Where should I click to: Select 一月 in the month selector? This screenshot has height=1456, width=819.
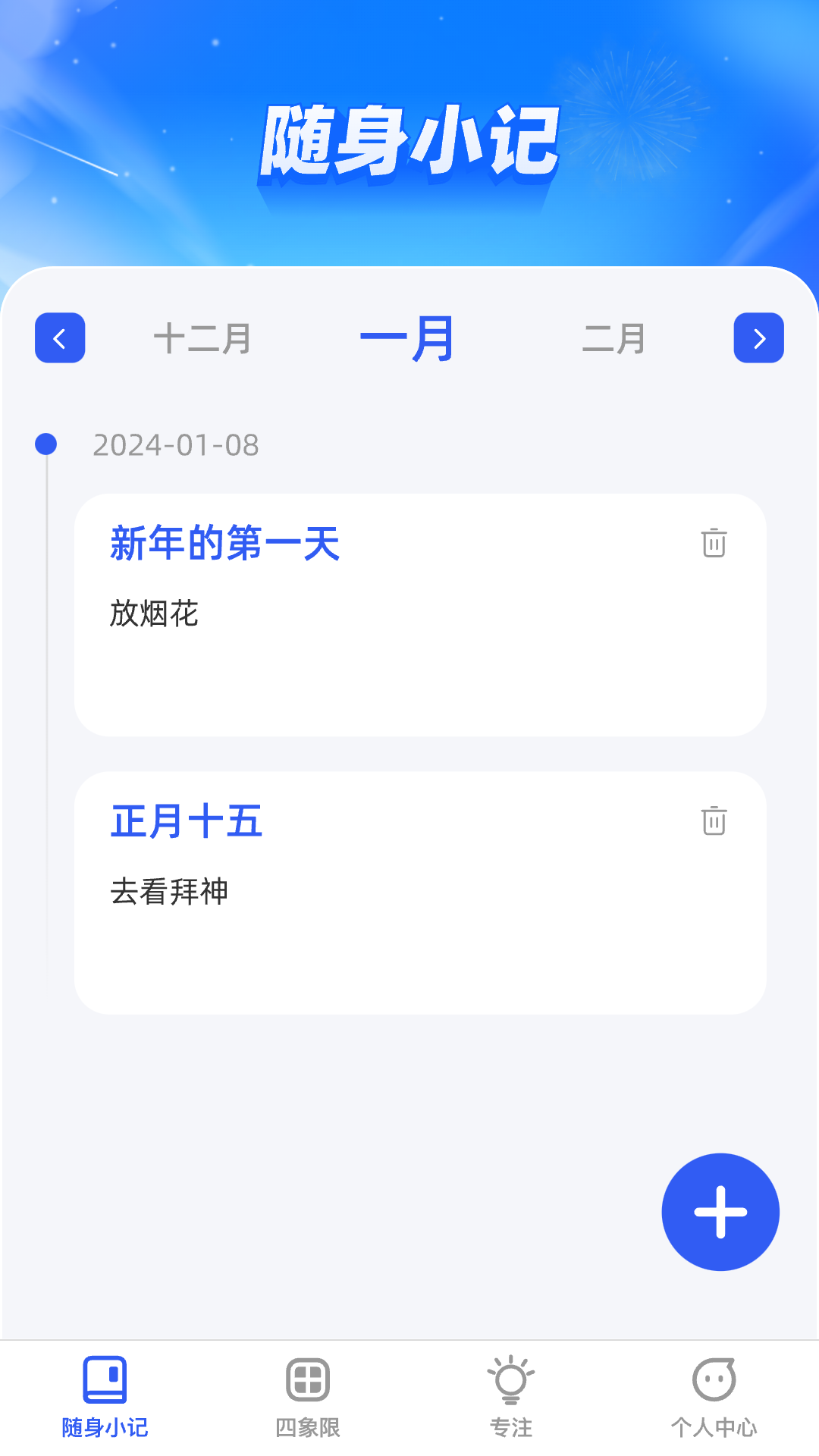(x=407, y=338)
